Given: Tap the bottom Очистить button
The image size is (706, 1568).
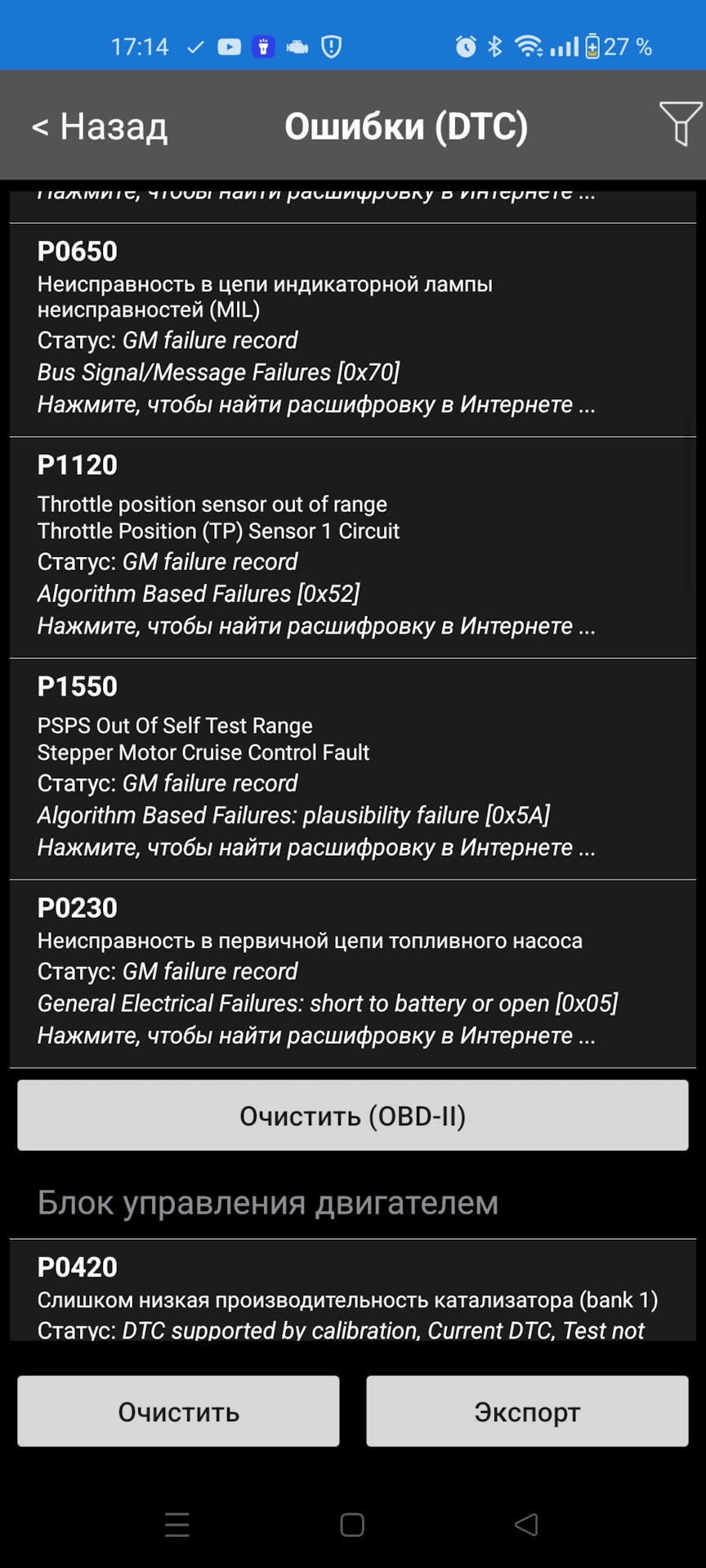Looking at the screenshot, I should [x=178, y=1411].
